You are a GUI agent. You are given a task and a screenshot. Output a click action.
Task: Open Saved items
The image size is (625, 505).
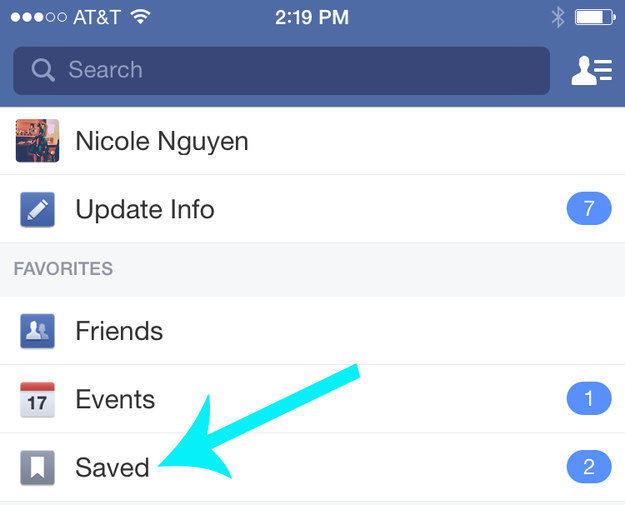[112, 467]
